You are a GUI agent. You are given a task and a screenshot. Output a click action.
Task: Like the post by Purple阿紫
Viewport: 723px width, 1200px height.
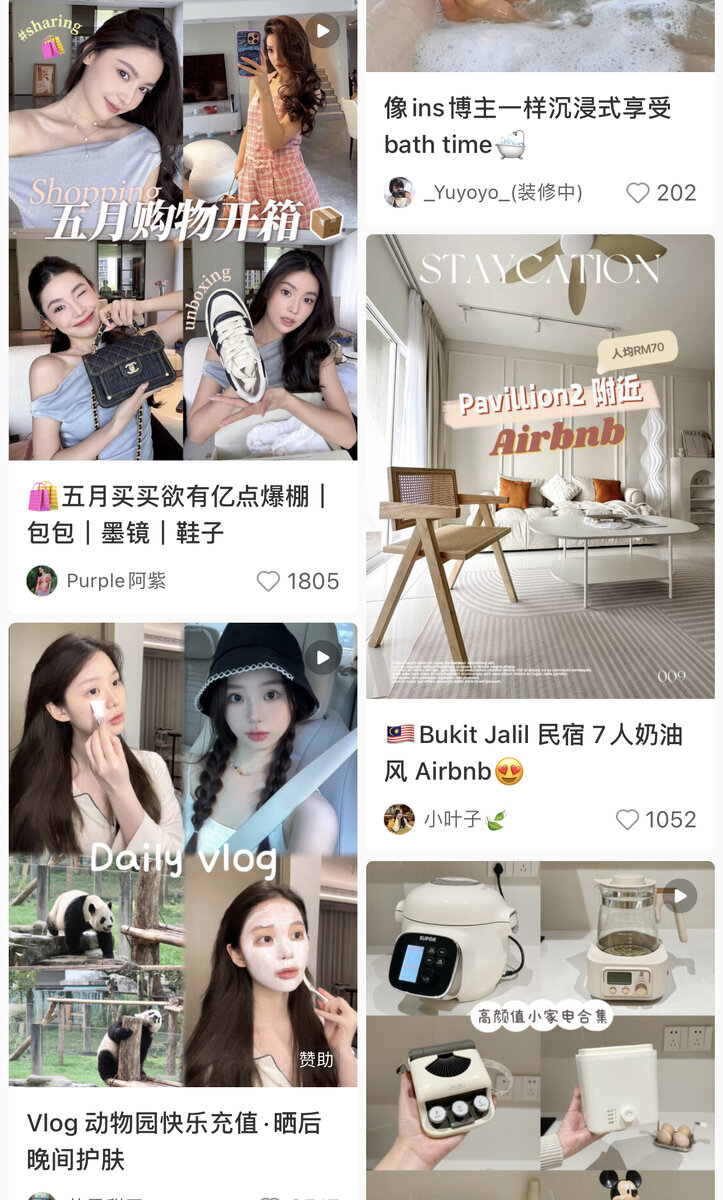tap(268, 581)
